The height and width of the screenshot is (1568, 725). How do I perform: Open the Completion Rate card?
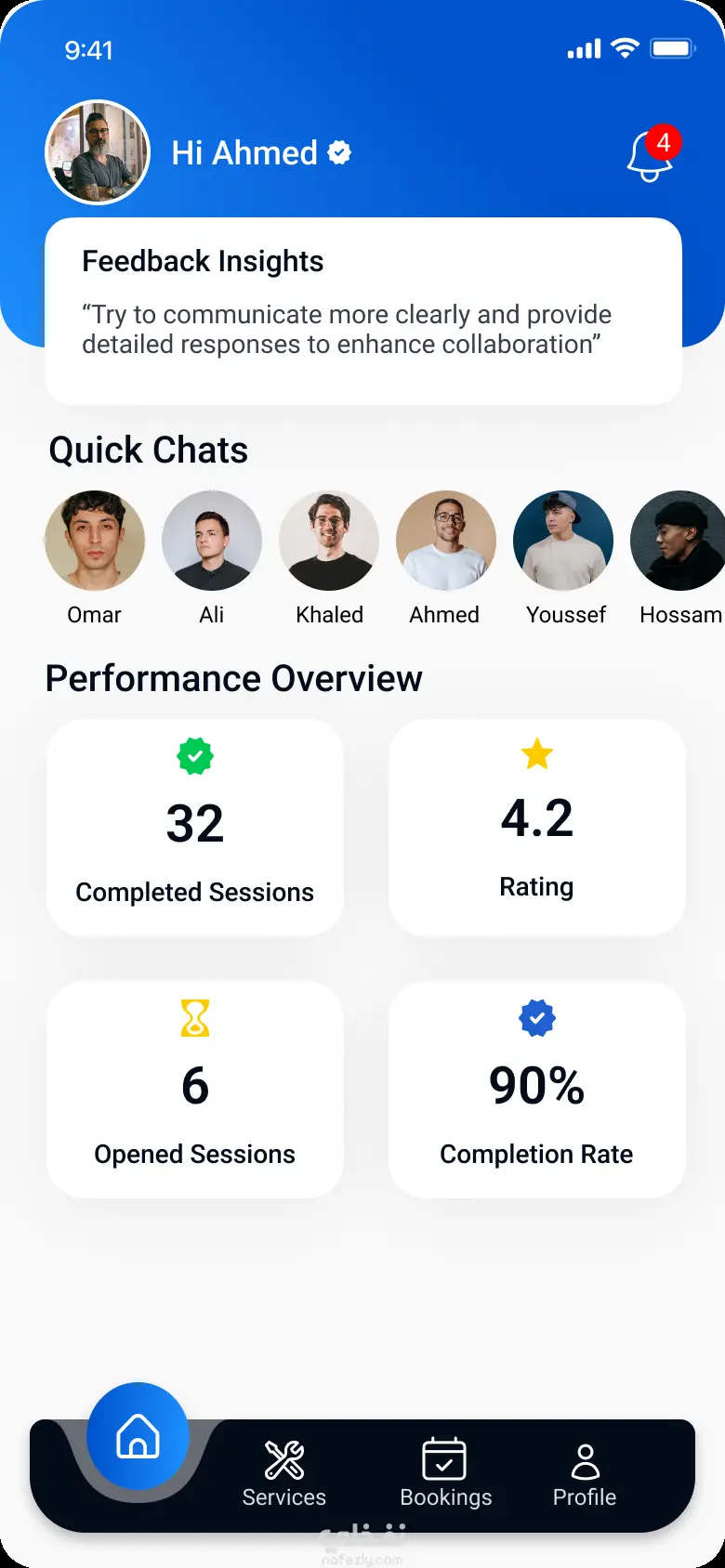click(537, 1089)
